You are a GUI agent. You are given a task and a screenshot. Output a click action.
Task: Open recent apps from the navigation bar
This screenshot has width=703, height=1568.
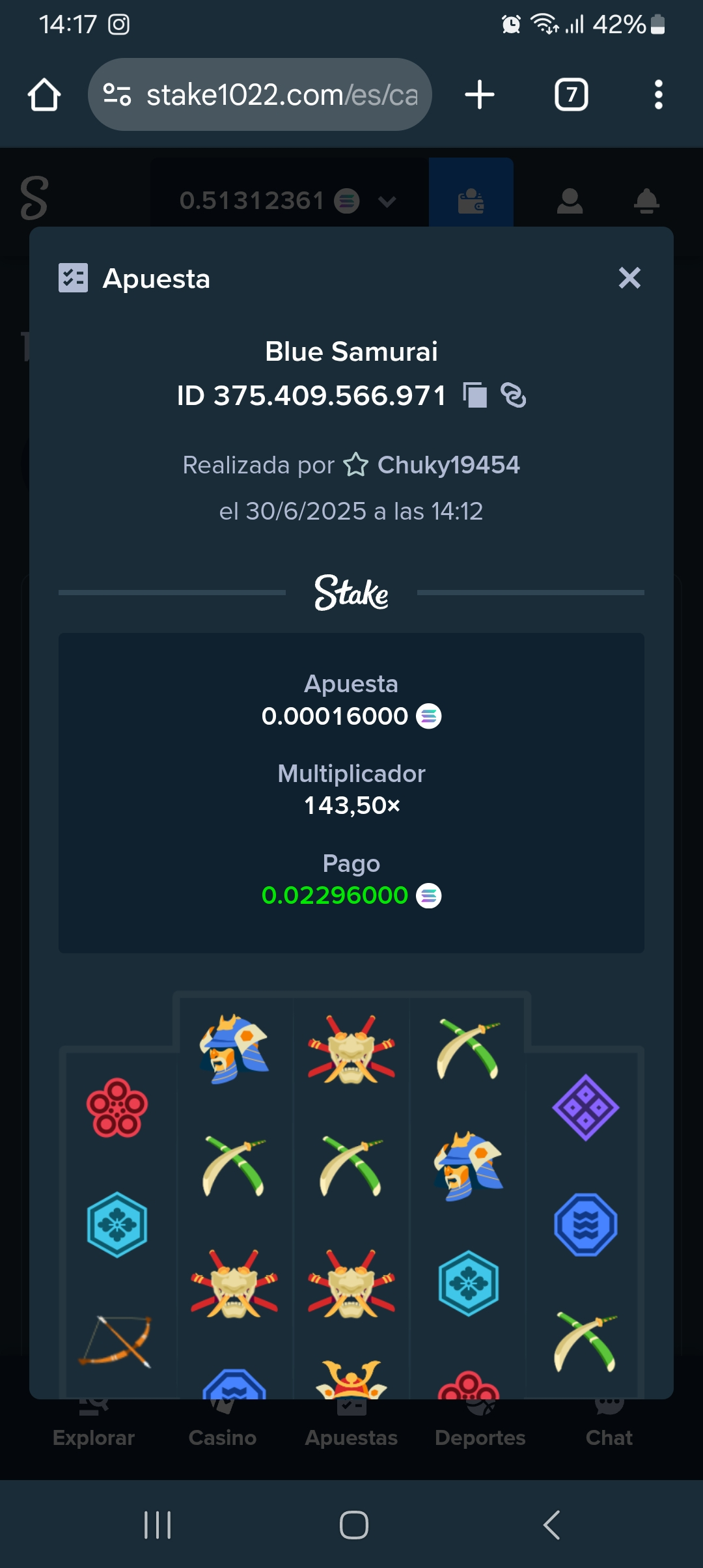click(x=158, y=1524)
